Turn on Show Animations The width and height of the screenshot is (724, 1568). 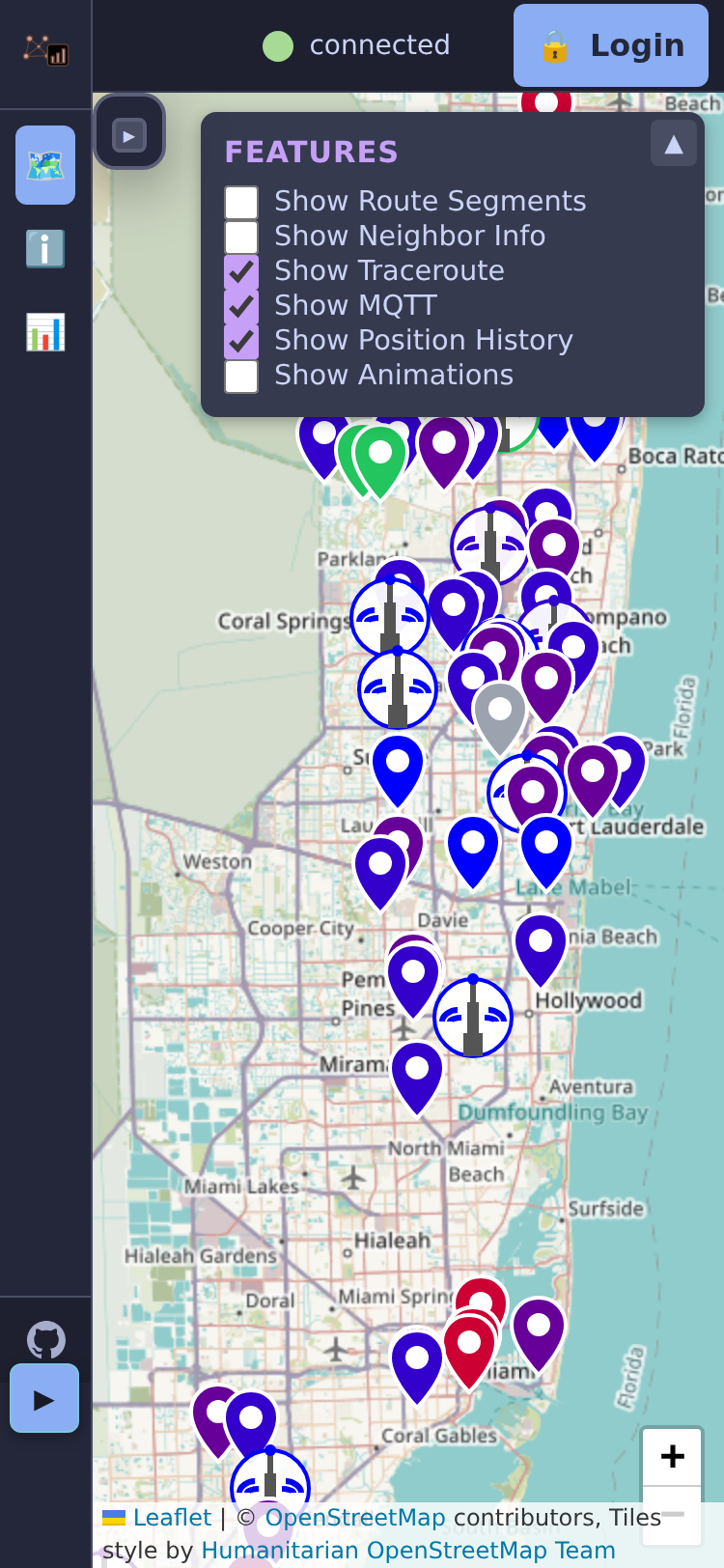tap(241, 376)
